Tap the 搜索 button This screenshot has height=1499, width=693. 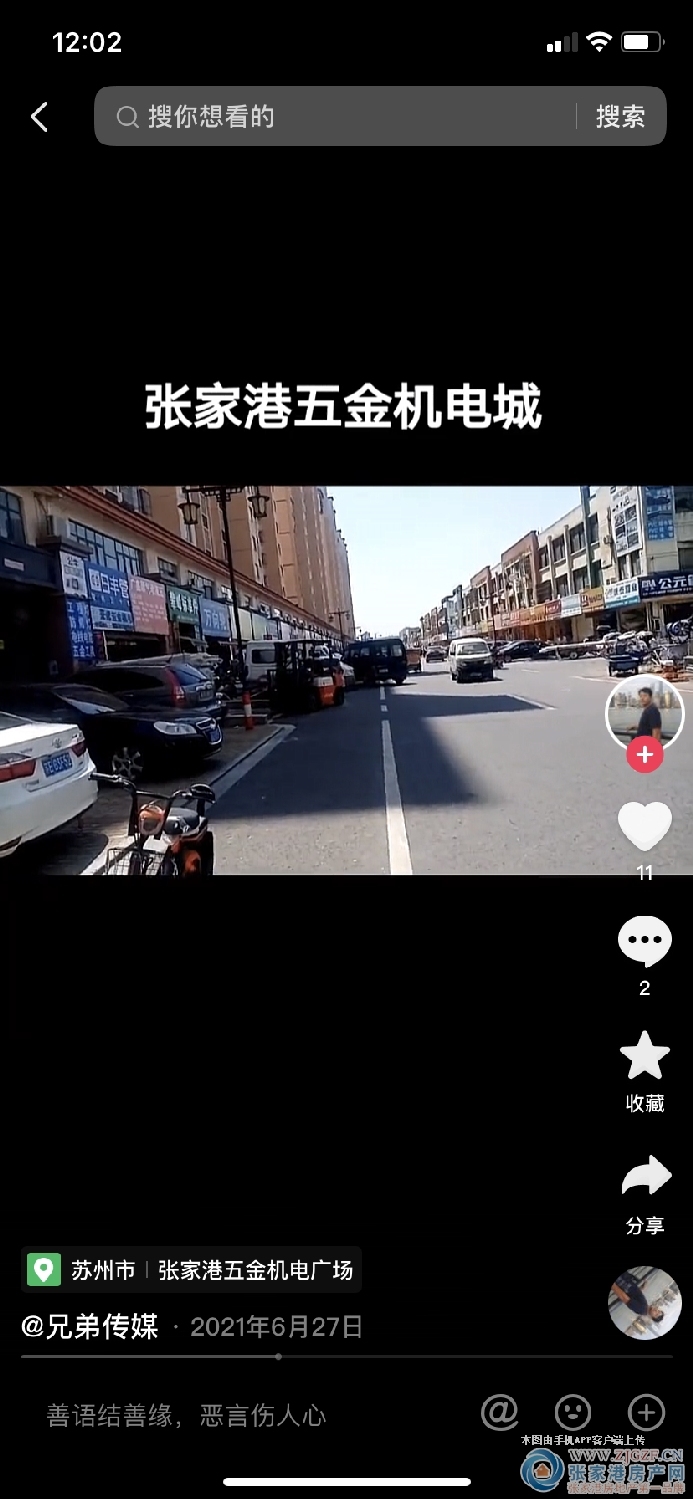pyautogui.click(x=620, y=117)
